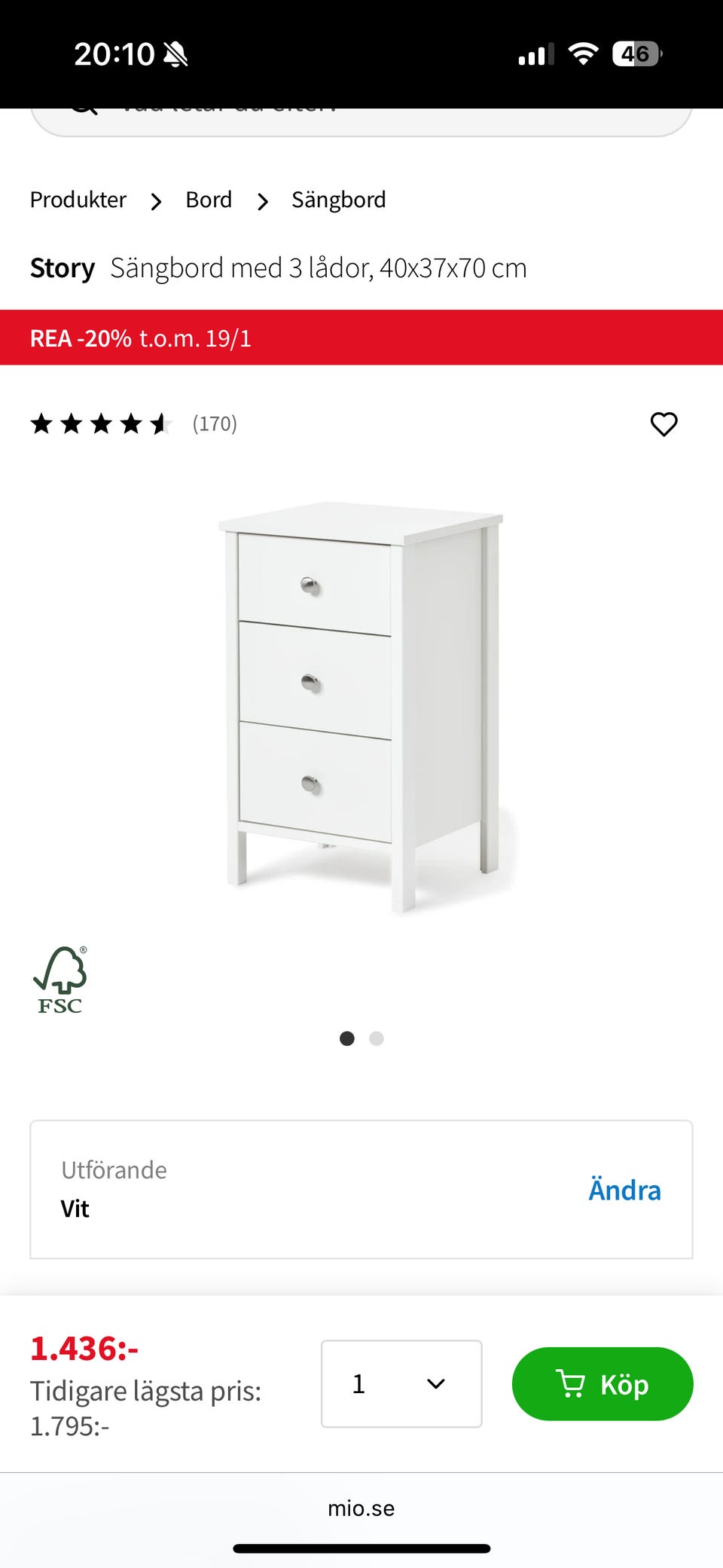Tap the mio.se address bar

(x=361, y=1508)
